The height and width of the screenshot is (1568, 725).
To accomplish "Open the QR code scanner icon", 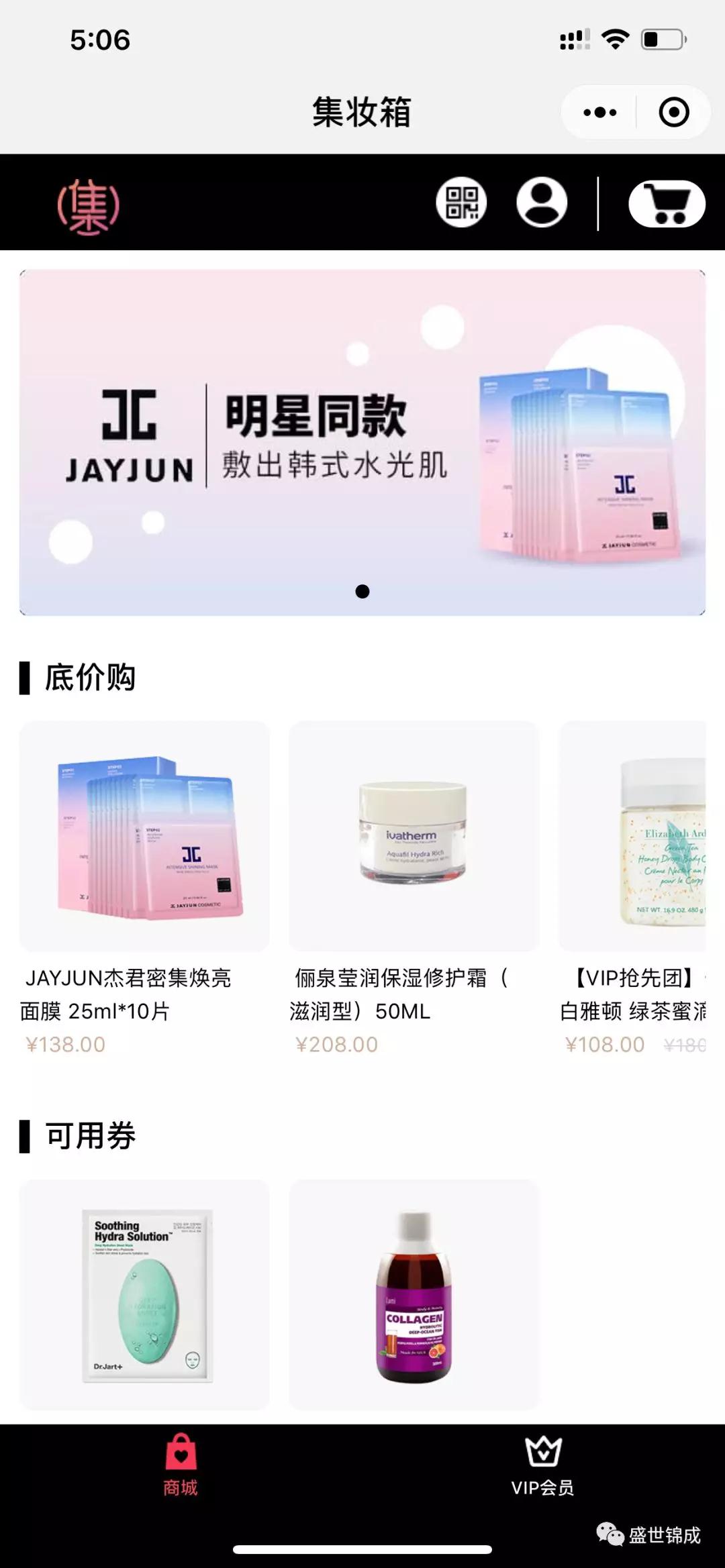I will pos(461,203).
